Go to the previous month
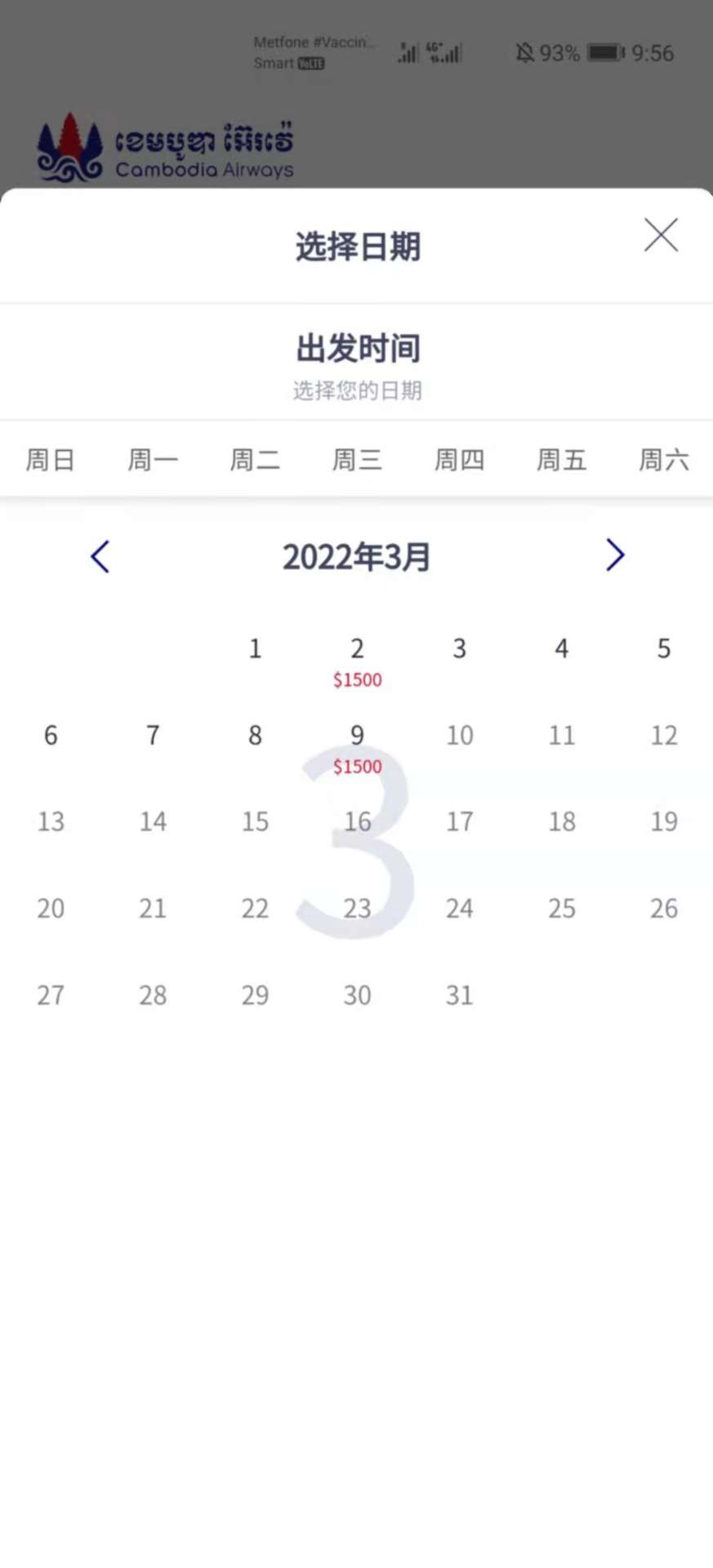Image resolution: width=713 pixels, height=1568 pixels. (x=100, y=557)
